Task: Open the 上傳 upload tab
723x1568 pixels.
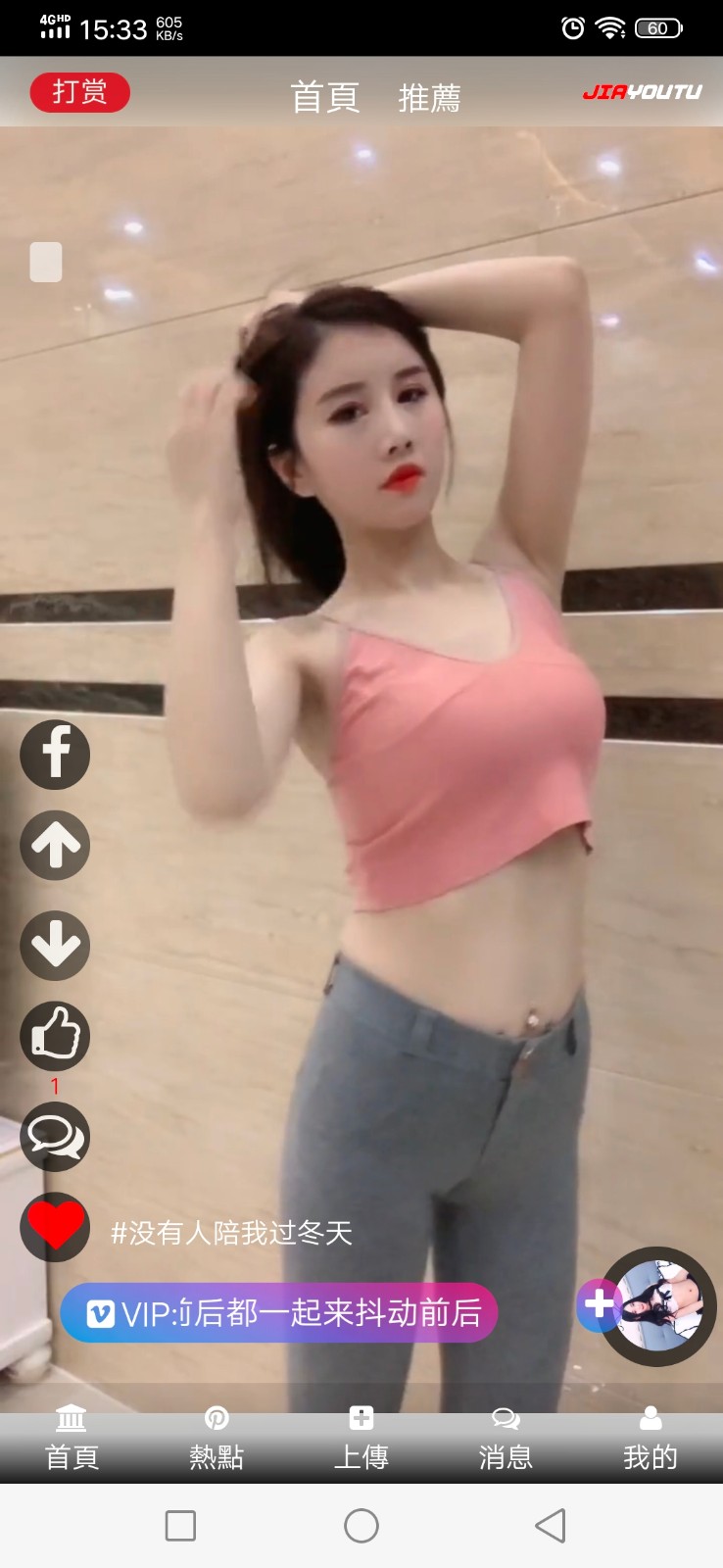Action: click(x=361, y=1440)
